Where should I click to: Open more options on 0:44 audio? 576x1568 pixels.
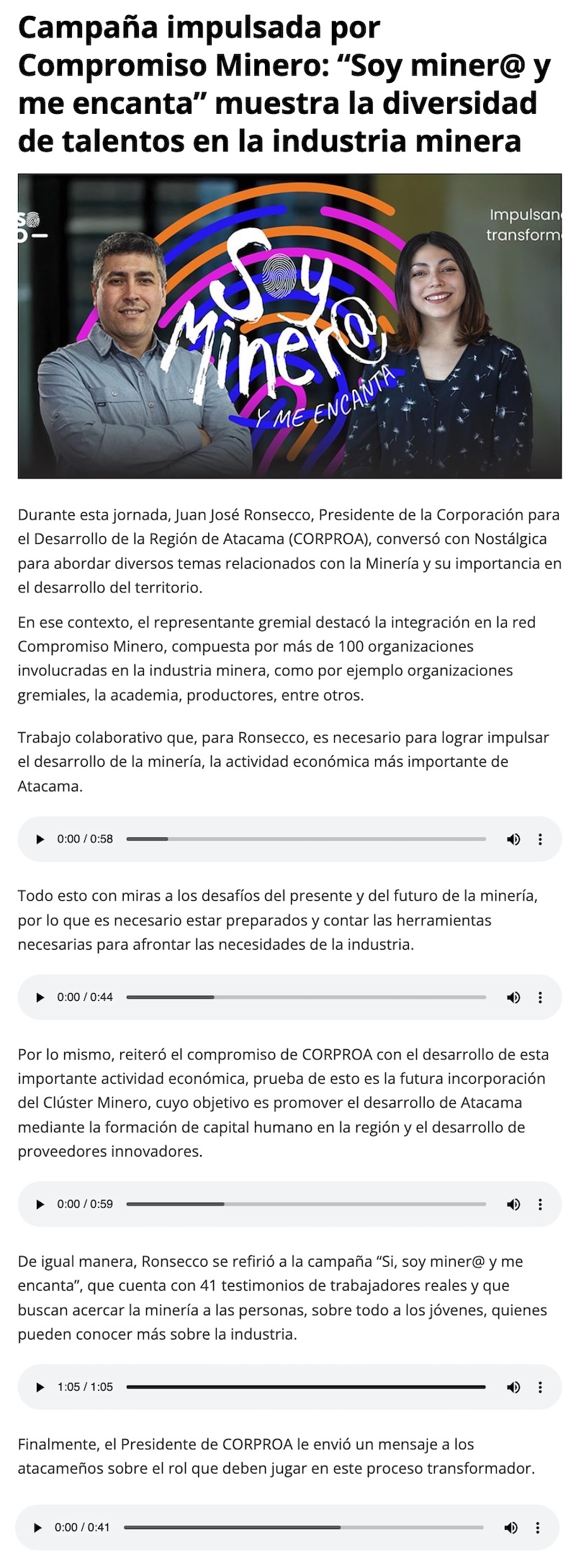(540, 997)
